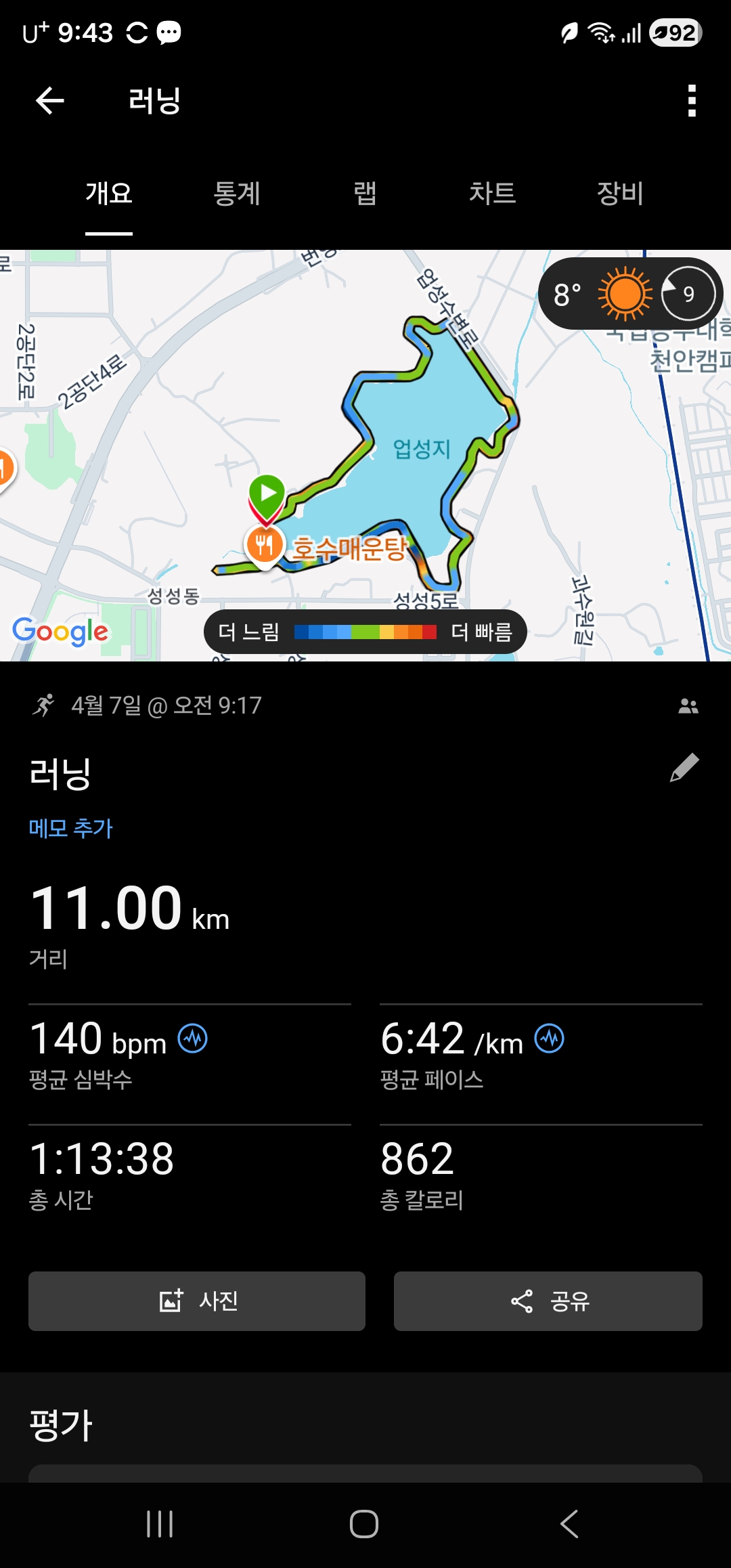Edit the activity name with pencil
This screenshot has width=731, height=1568.
click(x=684, y=768)
